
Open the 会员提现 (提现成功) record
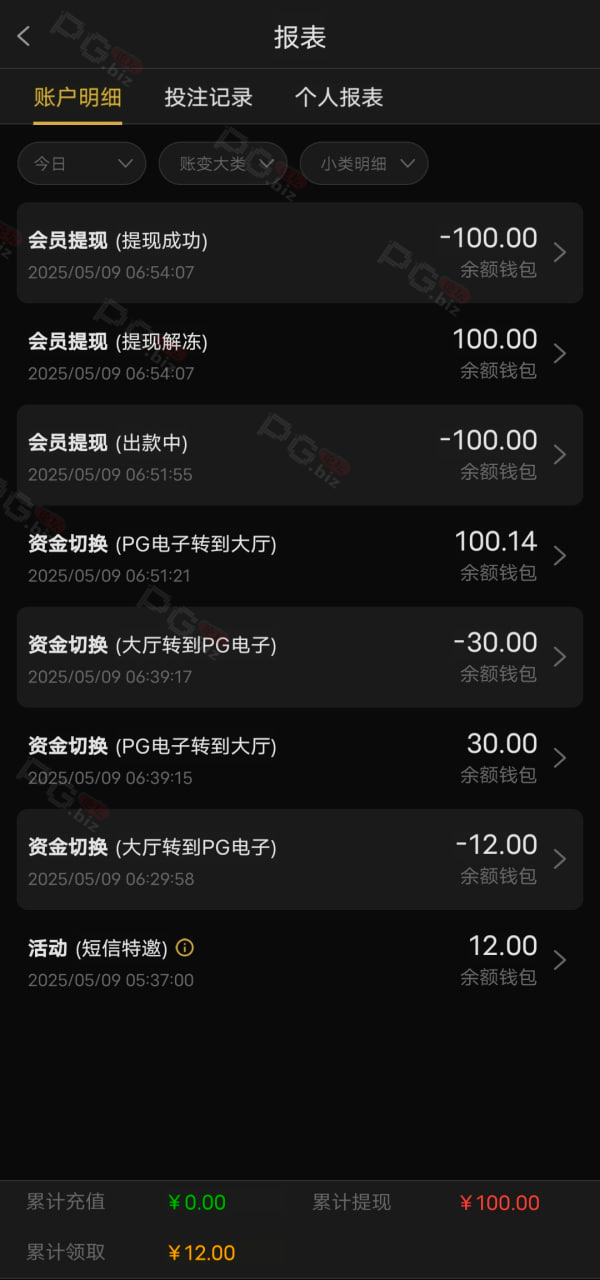click(300, 253)
